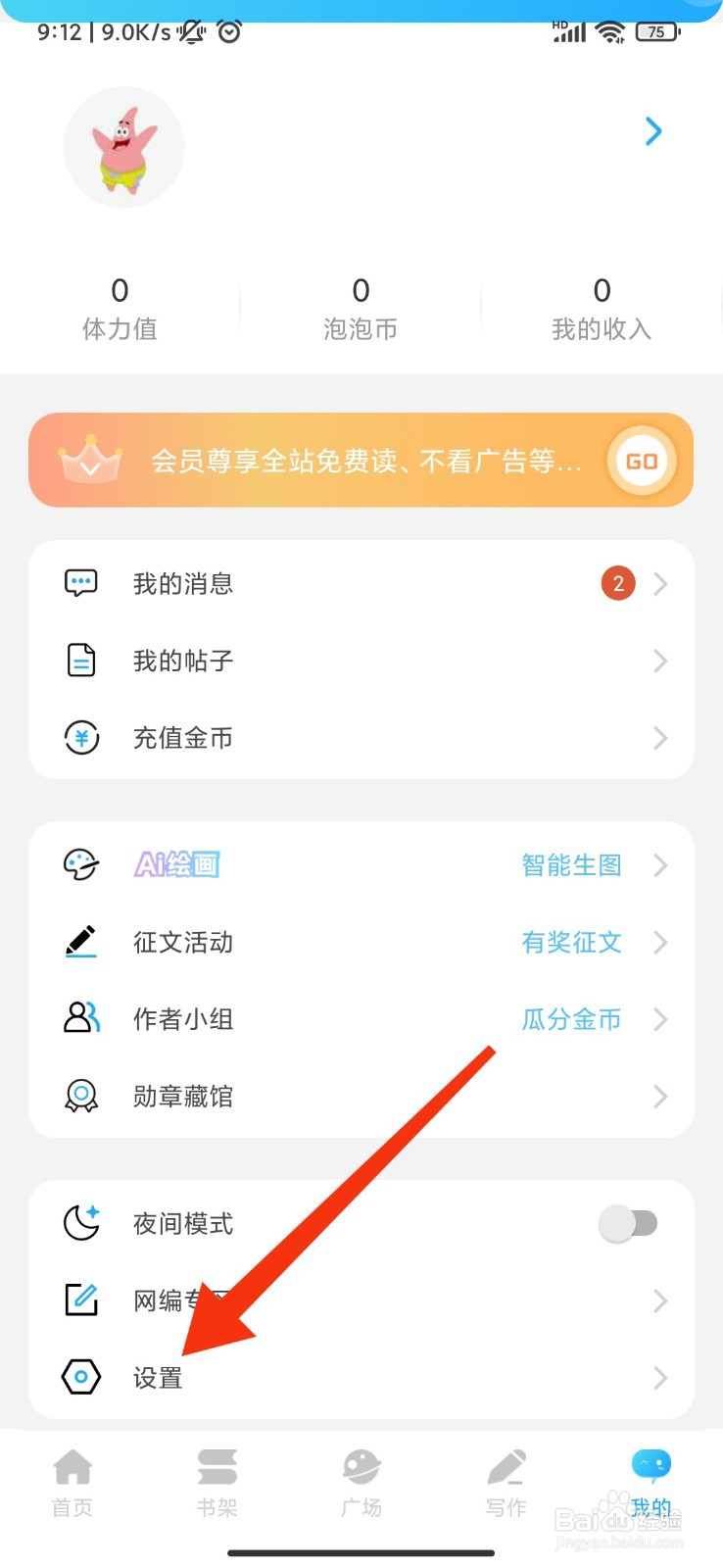Expand 网编专区 with its arrow

[x=659, y=1299]
